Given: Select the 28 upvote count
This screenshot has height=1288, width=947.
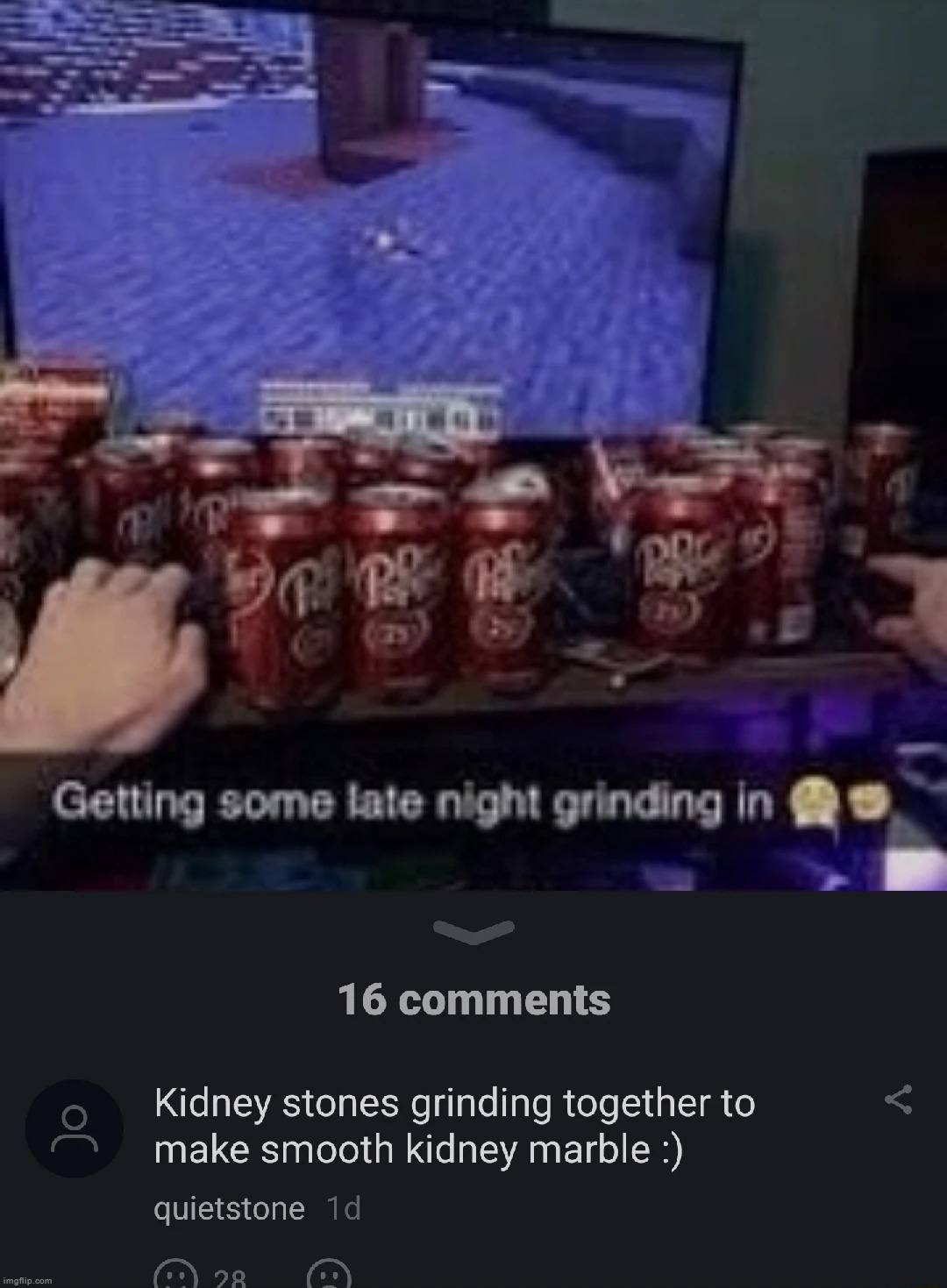Looking at the screenshot, I should pyautogui.click(x=230, y=1276).
